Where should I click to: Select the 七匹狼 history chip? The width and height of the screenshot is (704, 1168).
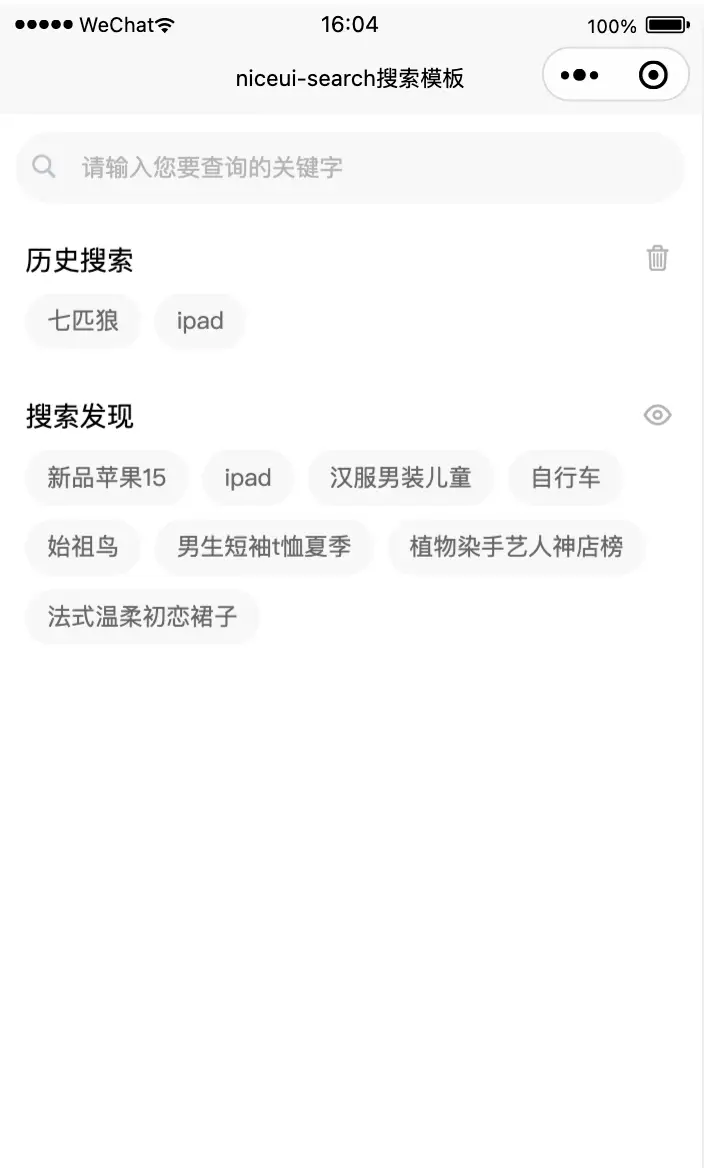(x=83, y=321)
